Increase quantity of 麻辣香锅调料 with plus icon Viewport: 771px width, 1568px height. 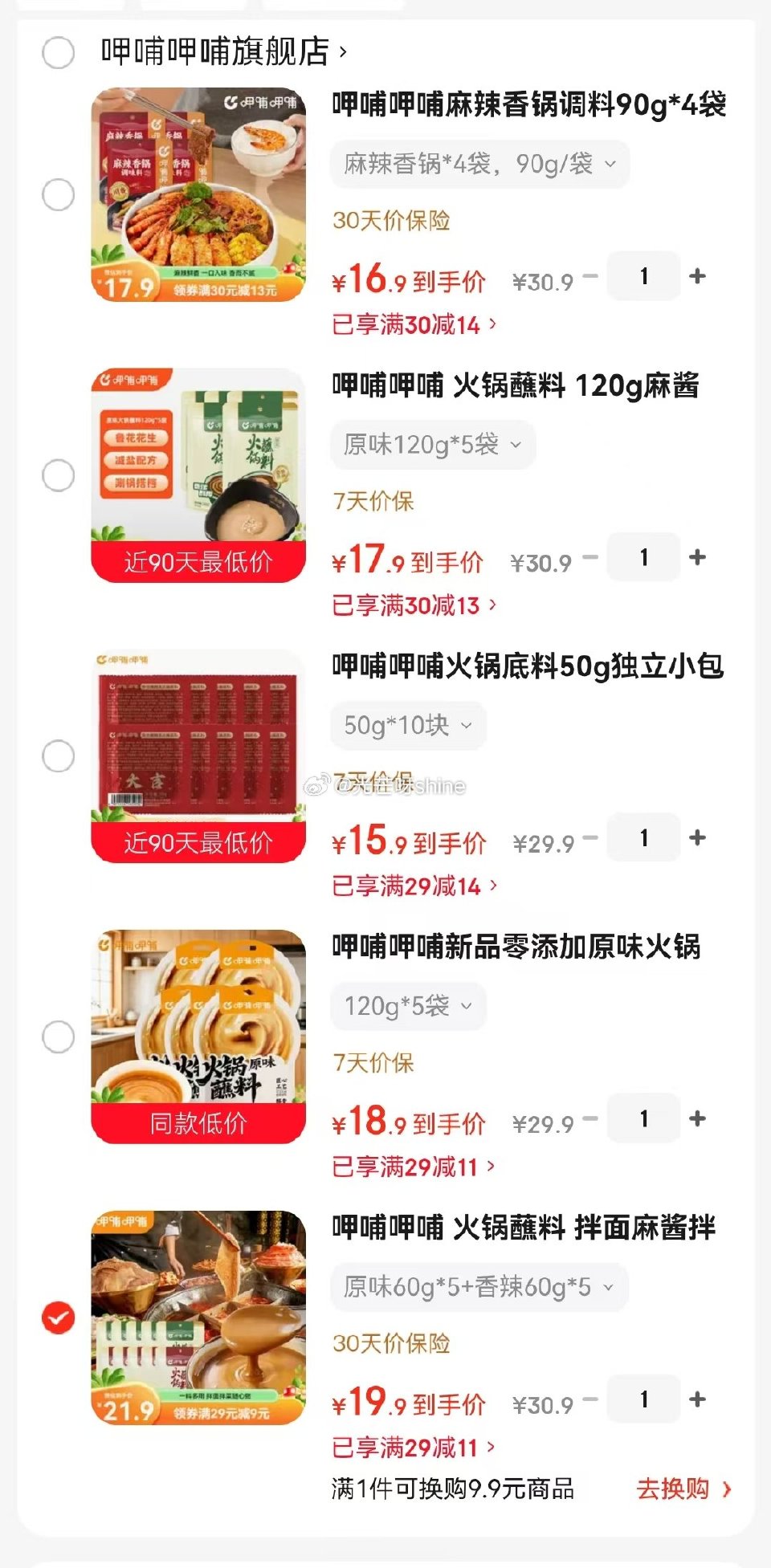coord(698,276)
